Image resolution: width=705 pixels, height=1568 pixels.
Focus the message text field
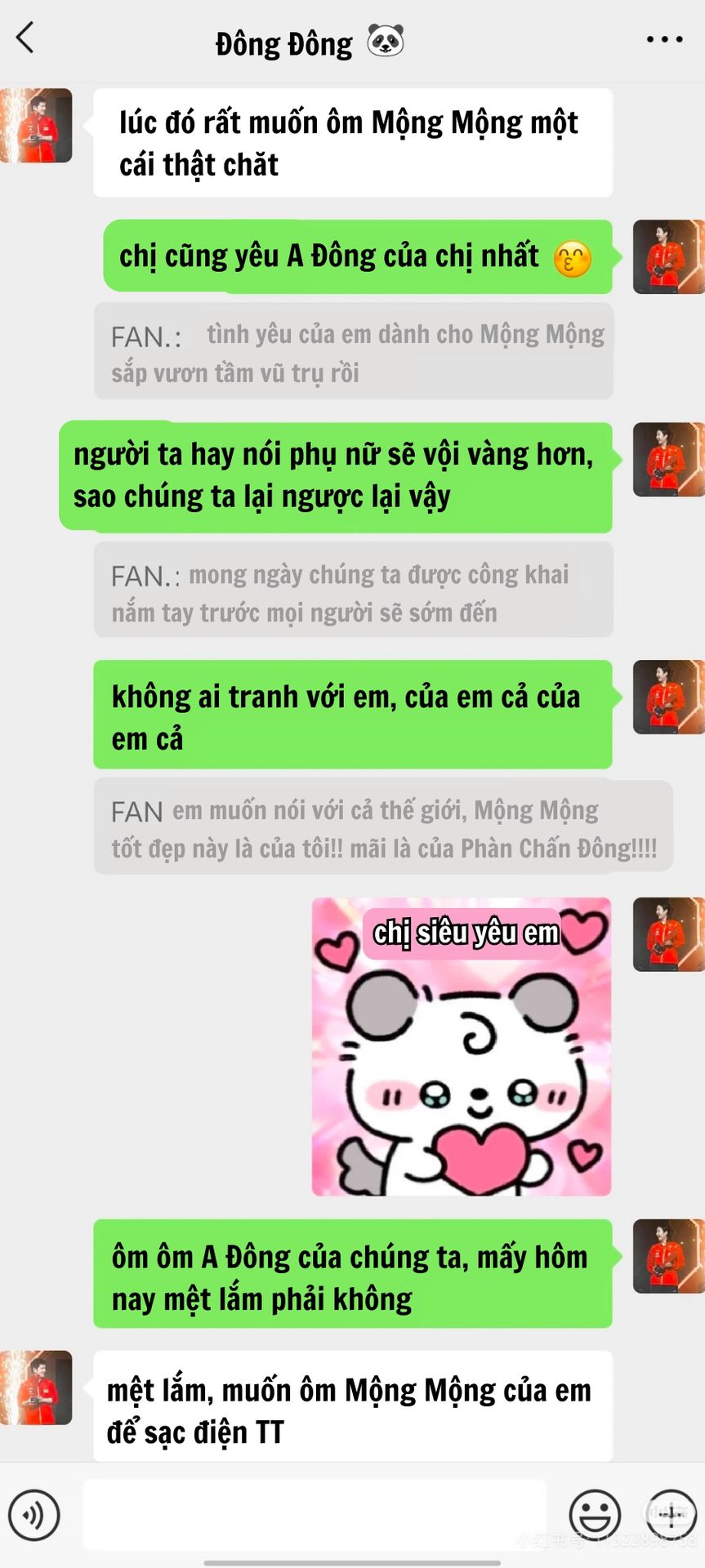coord(315,1515)
